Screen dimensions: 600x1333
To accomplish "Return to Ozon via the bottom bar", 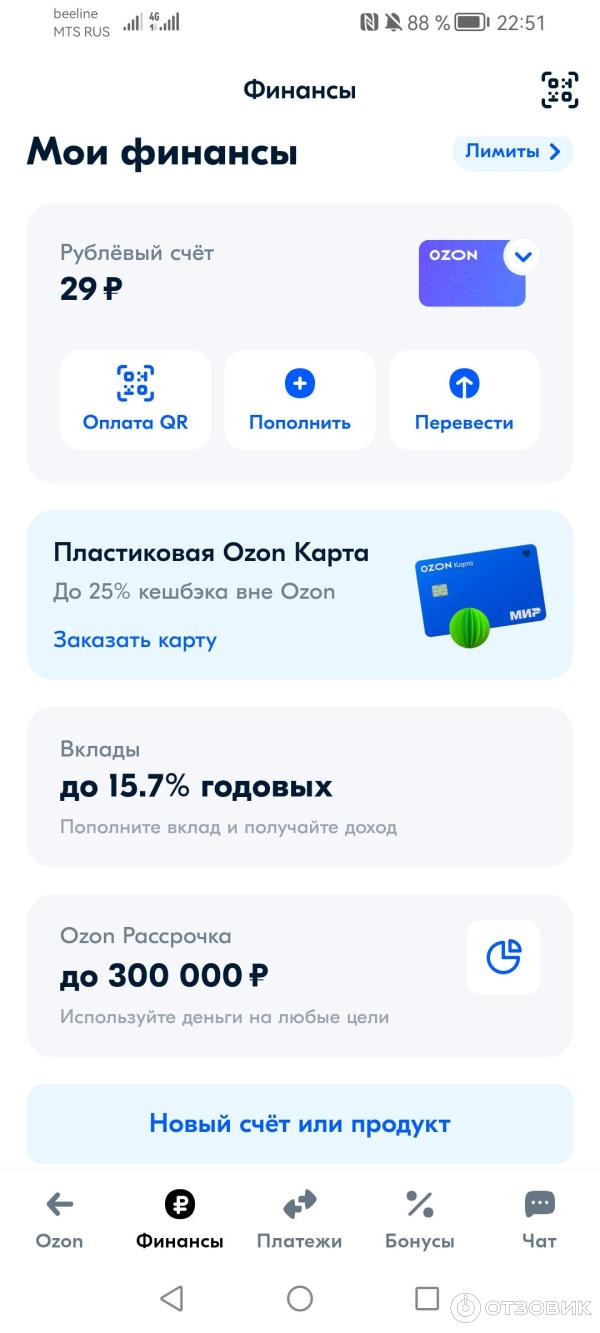I will tap(60, 1220).
